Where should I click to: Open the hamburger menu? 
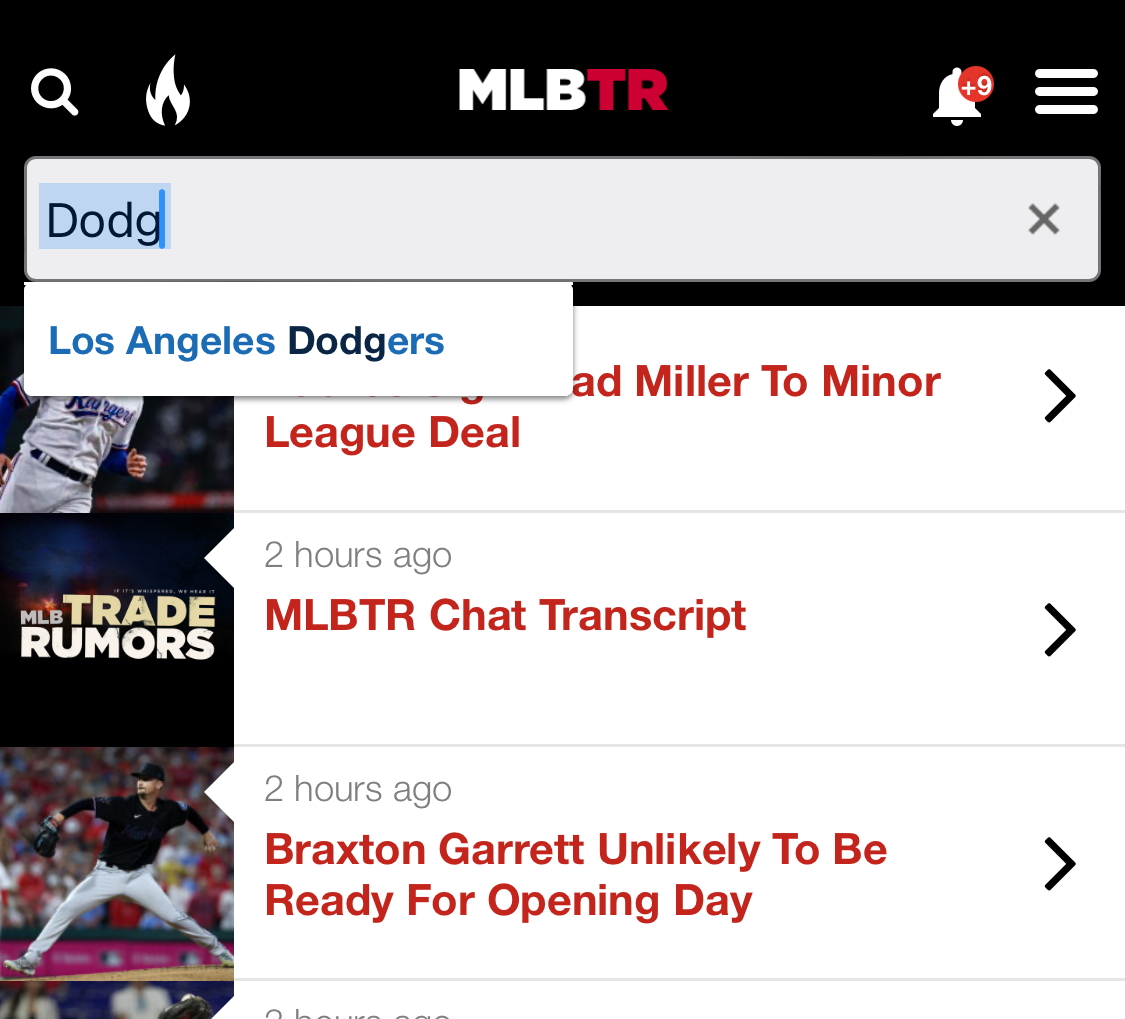click(1066, 92)
